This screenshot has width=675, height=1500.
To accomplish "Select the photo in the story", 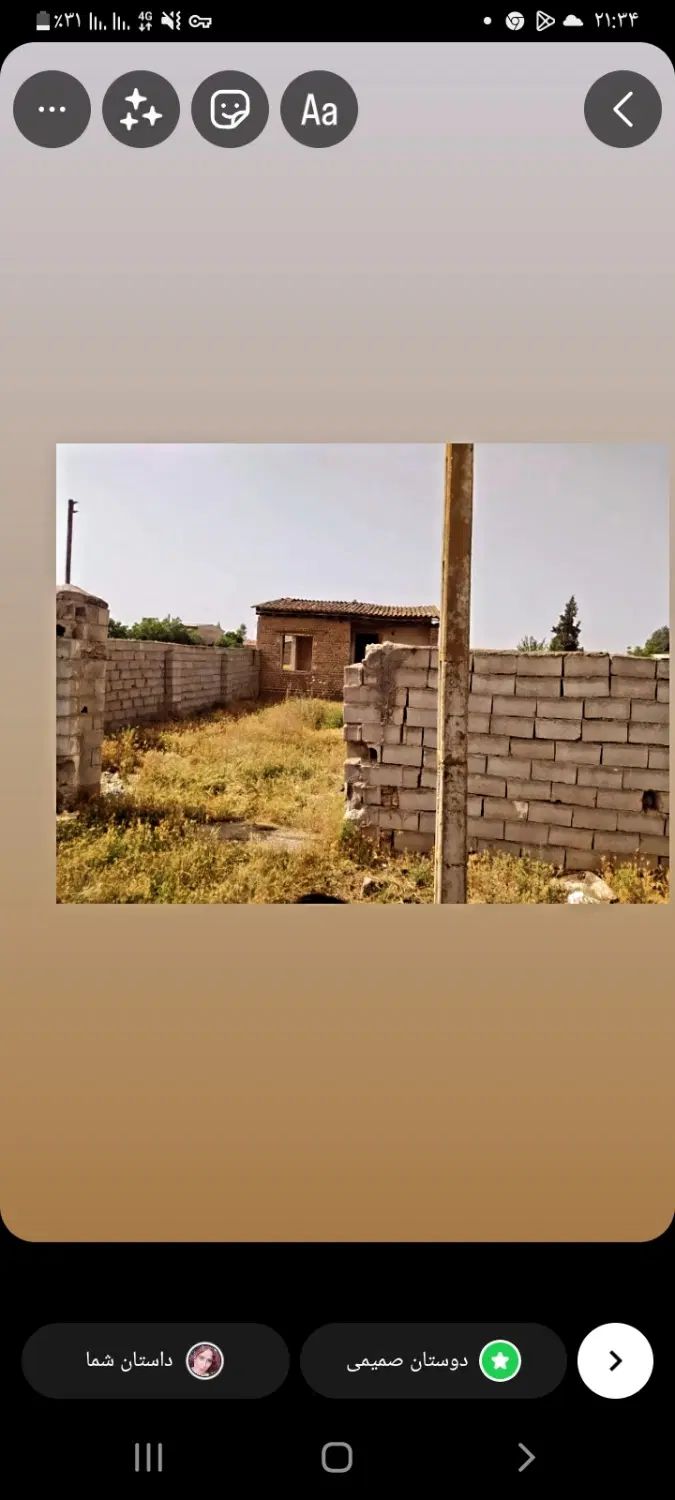I will point(362,673).
